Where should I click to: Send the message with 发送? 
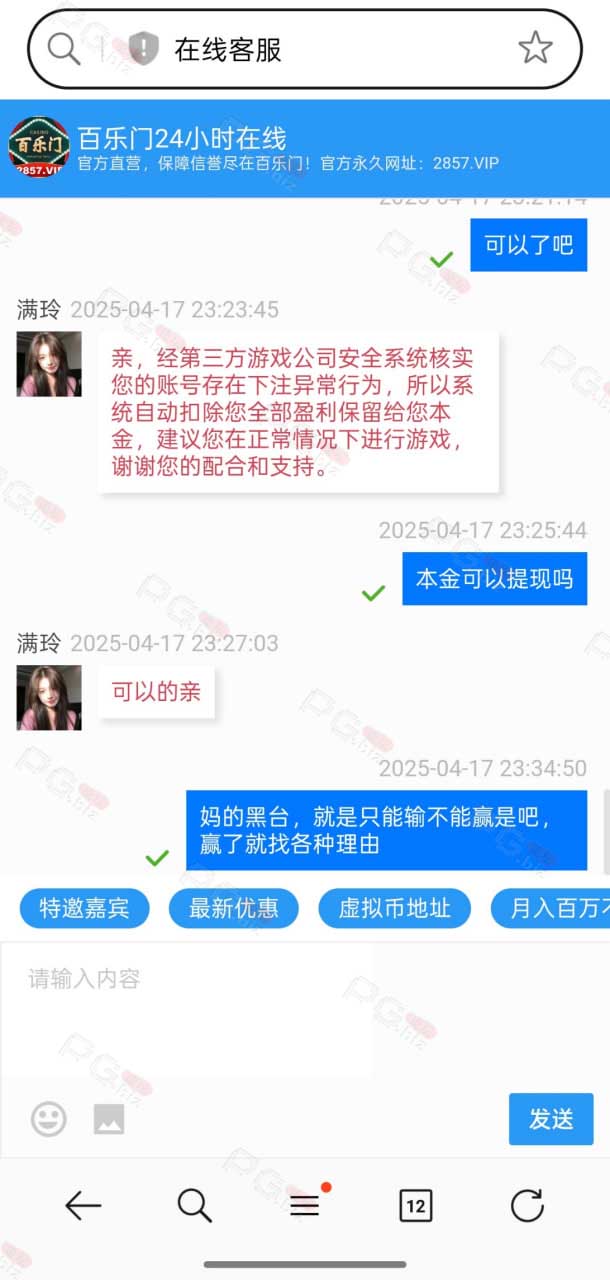point(551,1118)
